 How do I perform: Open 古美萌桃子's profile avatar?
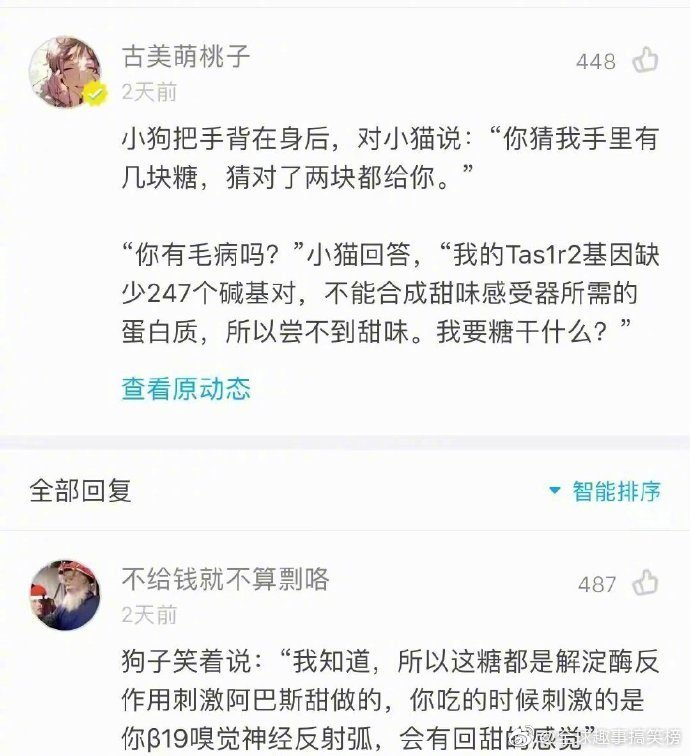pos(65,73)
